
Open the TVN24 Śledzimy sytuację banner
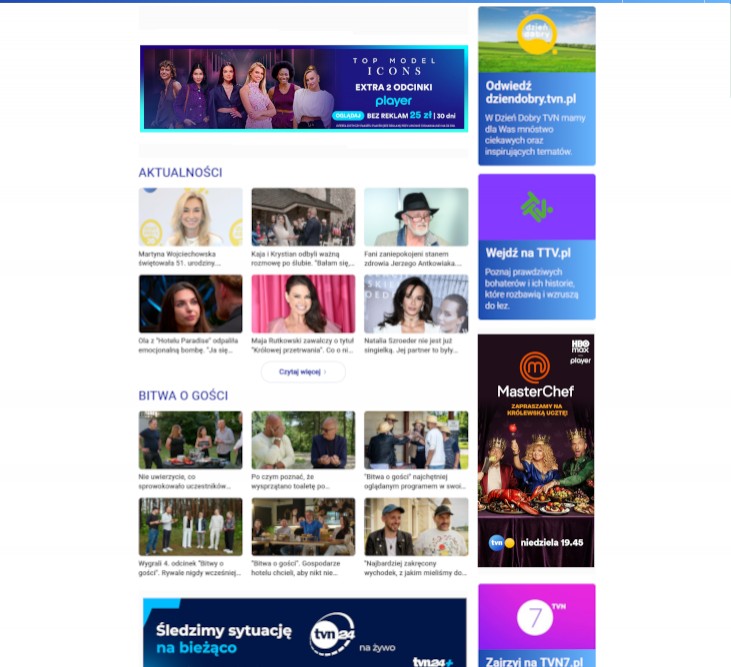click(303, 632)
